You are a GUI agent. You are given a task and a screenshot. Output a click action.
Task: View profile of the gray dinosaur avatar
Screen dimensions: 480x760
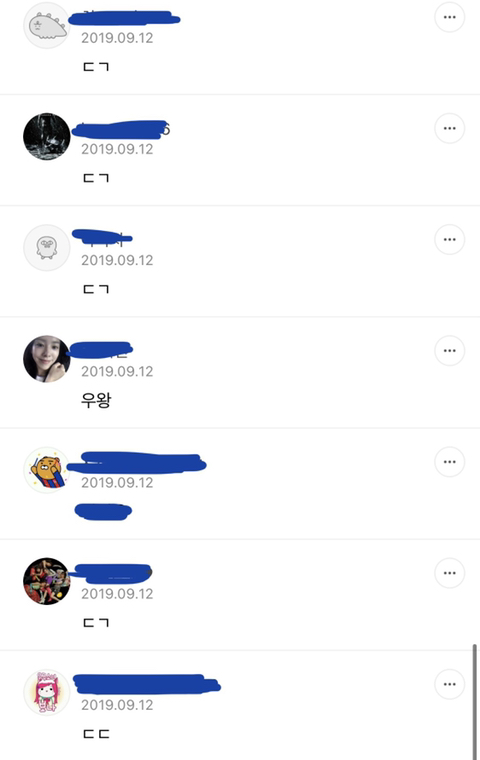47,25
